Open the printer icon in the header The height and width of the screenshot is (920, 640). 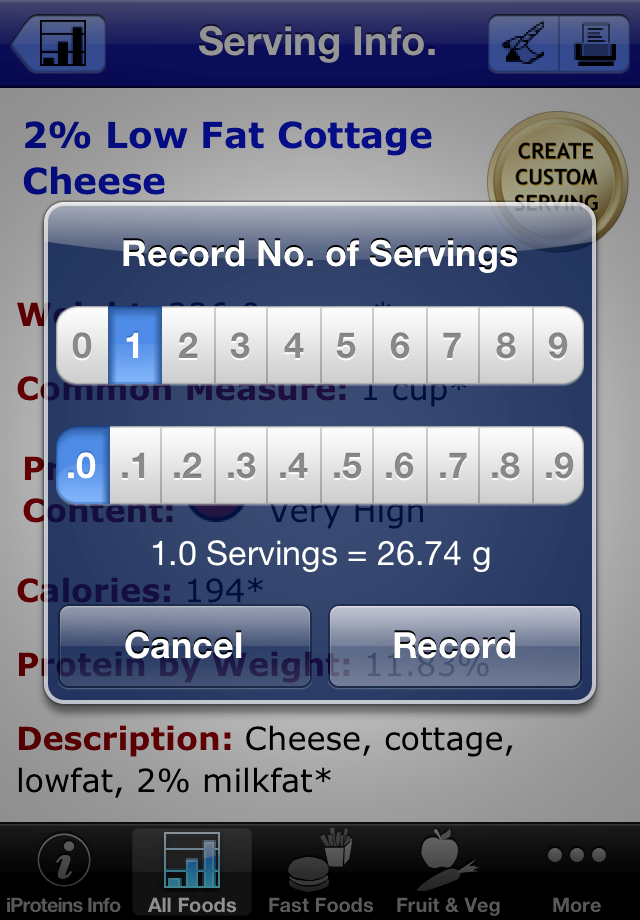point(594,44)
